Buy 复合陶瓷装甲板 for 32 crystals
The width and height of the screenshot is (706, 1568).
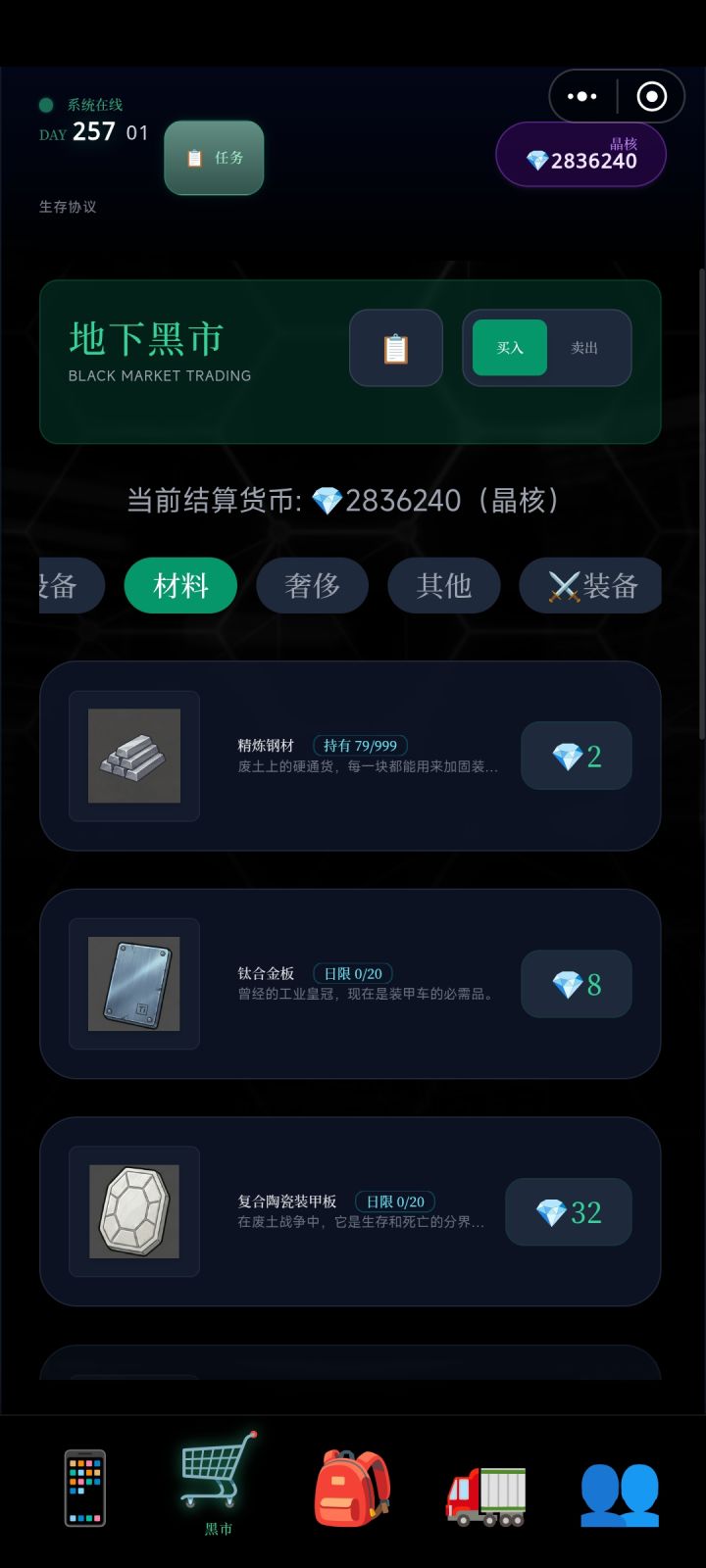coord(568,1211)
